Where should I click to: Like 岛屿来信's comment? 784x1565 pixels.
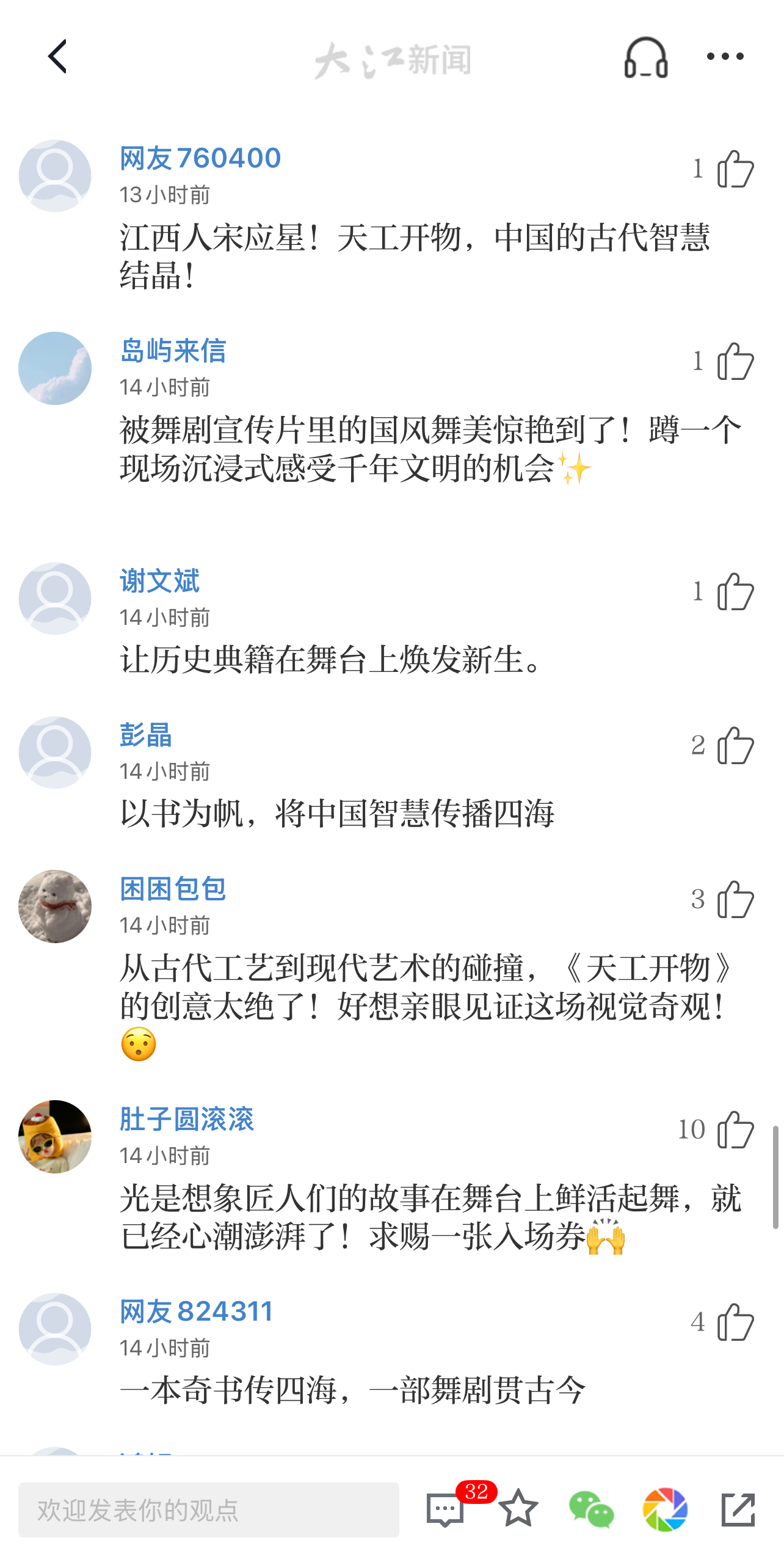735,361
